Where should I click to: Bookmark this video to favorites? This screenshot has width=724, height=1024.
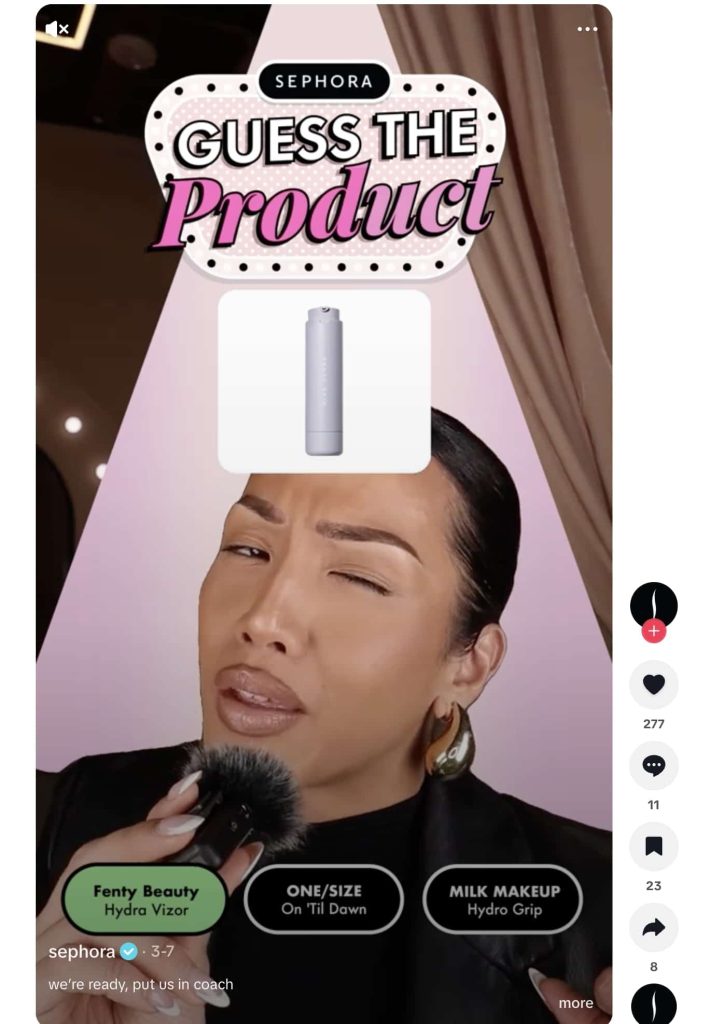point(654,847)
